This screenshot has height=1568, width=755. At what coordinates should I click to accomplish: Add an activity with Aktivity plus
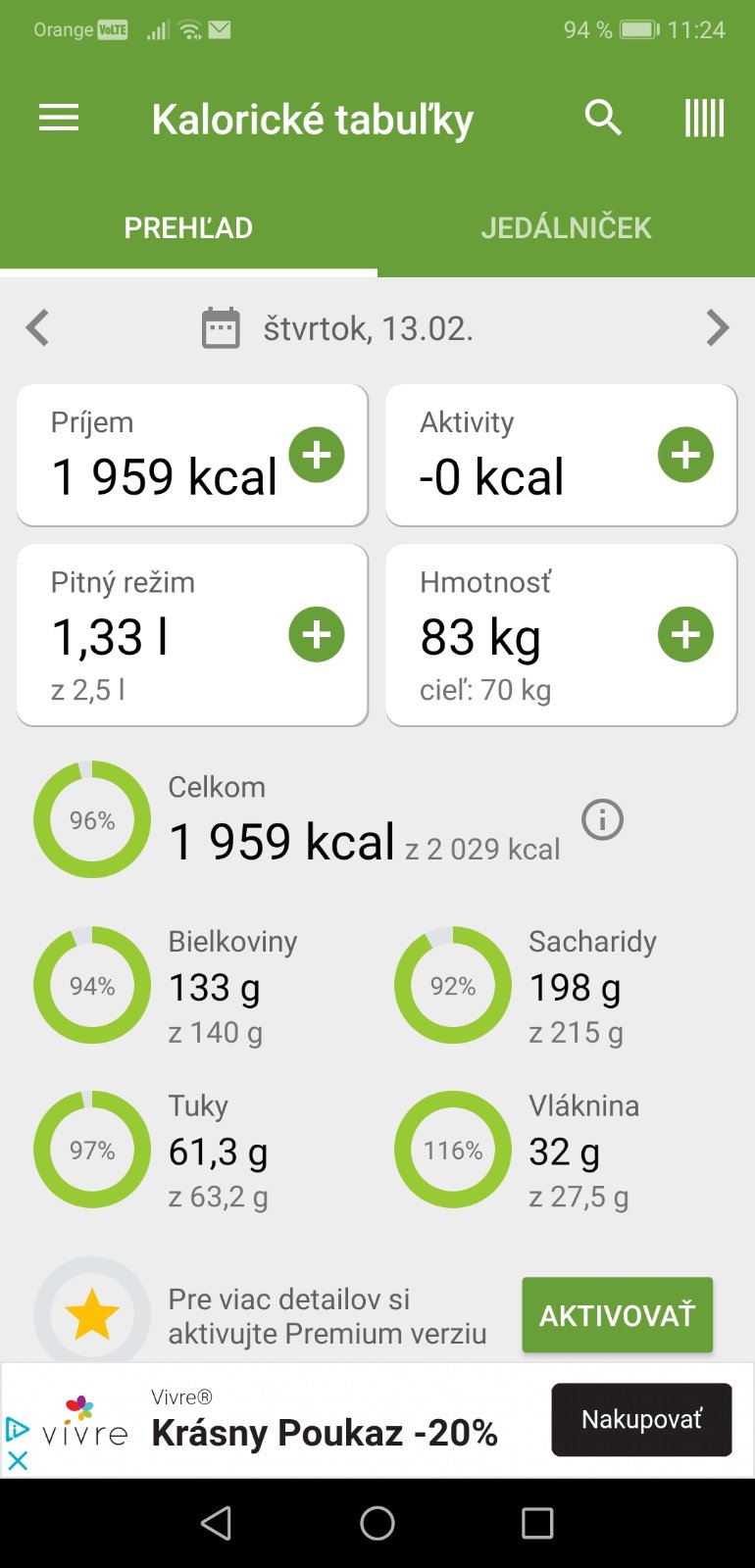[685, 455]
